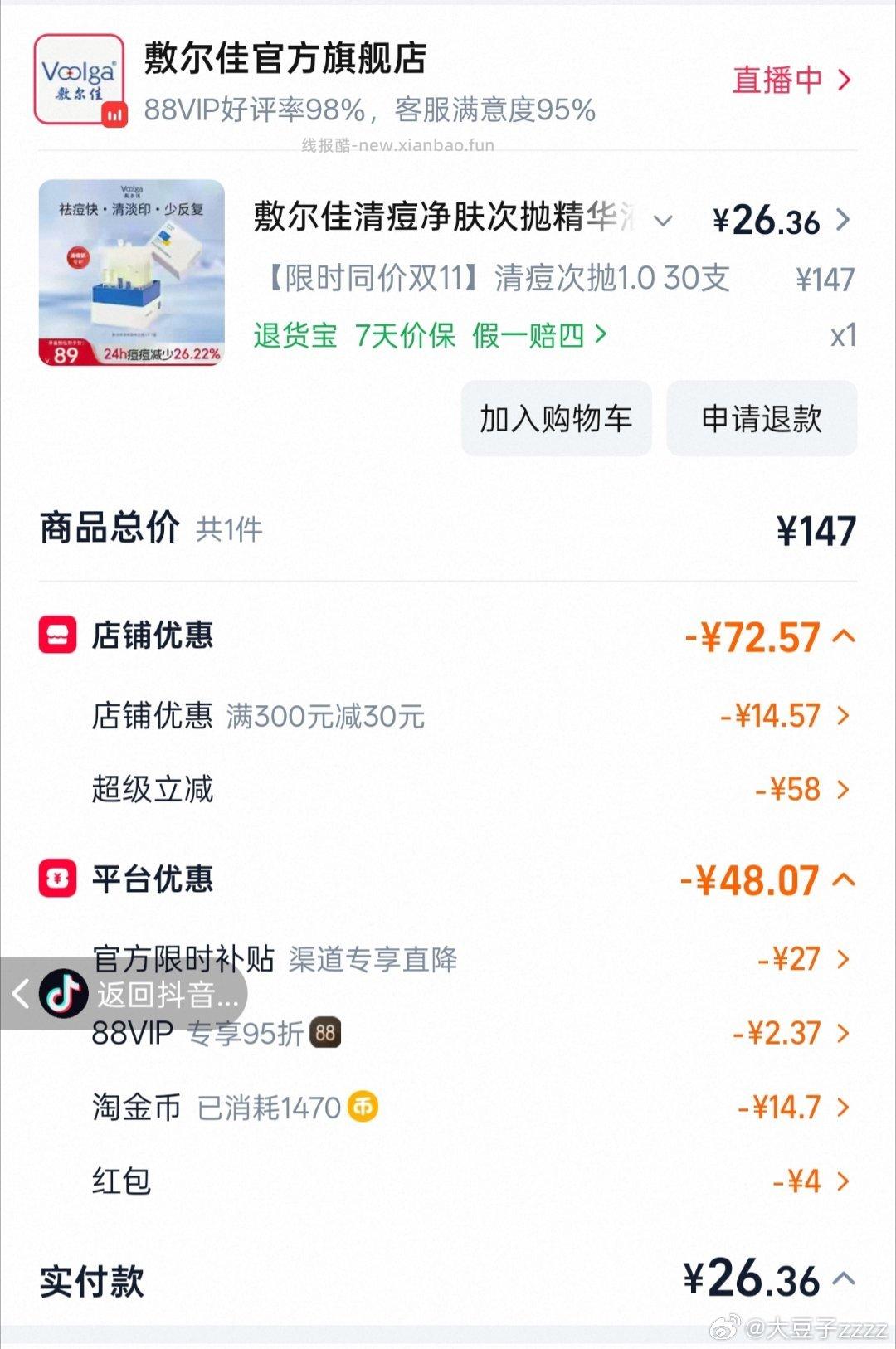Click the red 平台优惠 discount icon
This screenshot has height=1349, width=896.
pyautogui.click(x=56, y=879)
